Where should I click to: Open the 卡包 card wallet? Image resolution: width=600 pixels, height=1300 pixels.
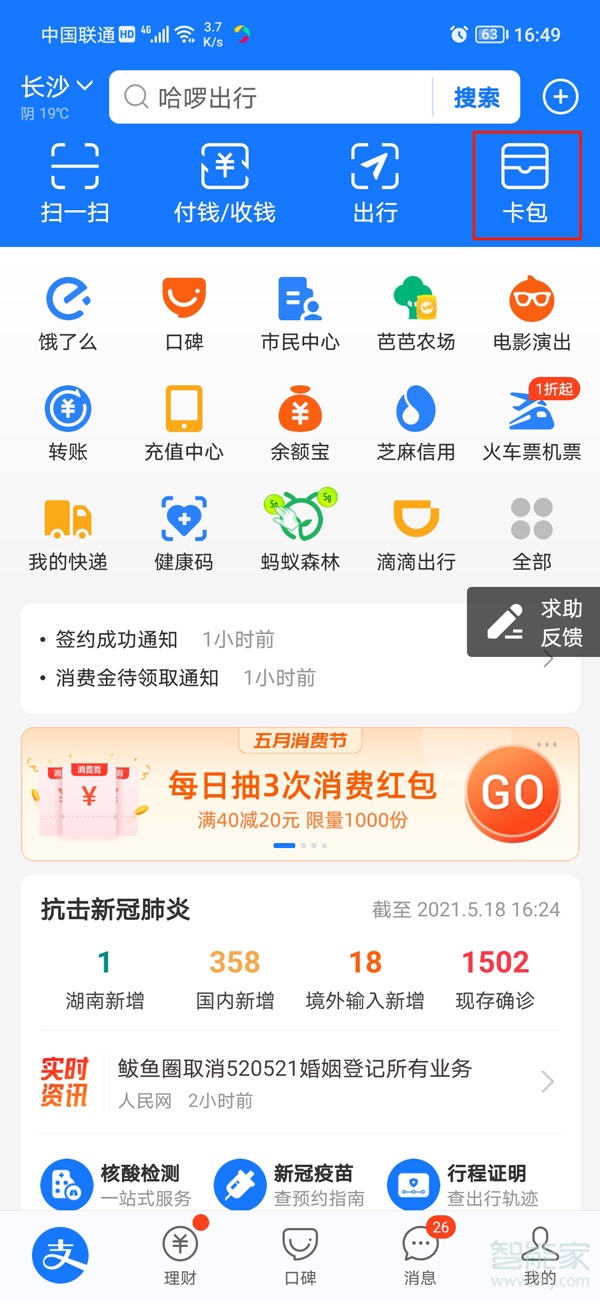pyautogui.click(x=525, y=185)
